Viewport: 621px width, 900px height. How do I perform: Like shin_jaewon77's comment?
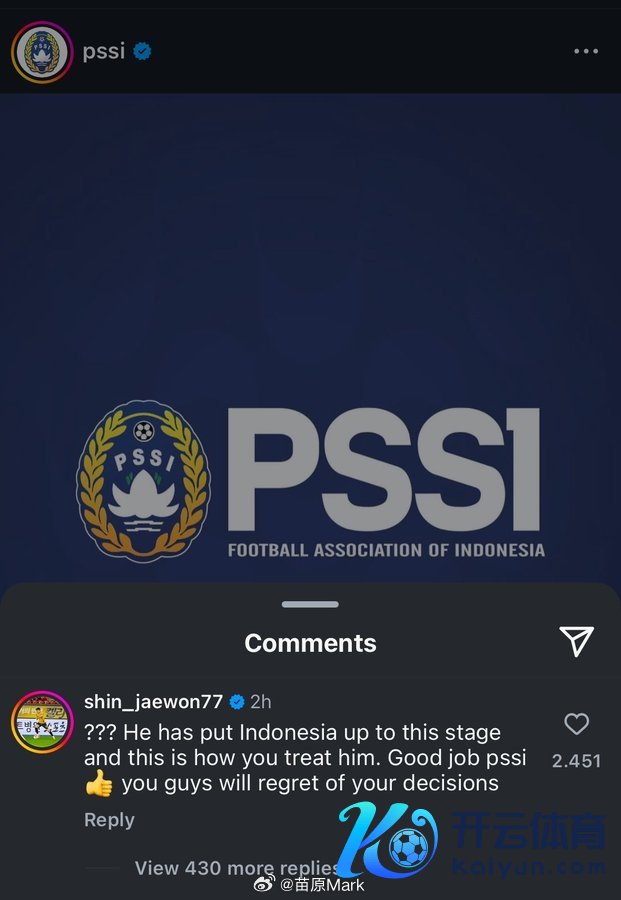(x=577, y=724)
